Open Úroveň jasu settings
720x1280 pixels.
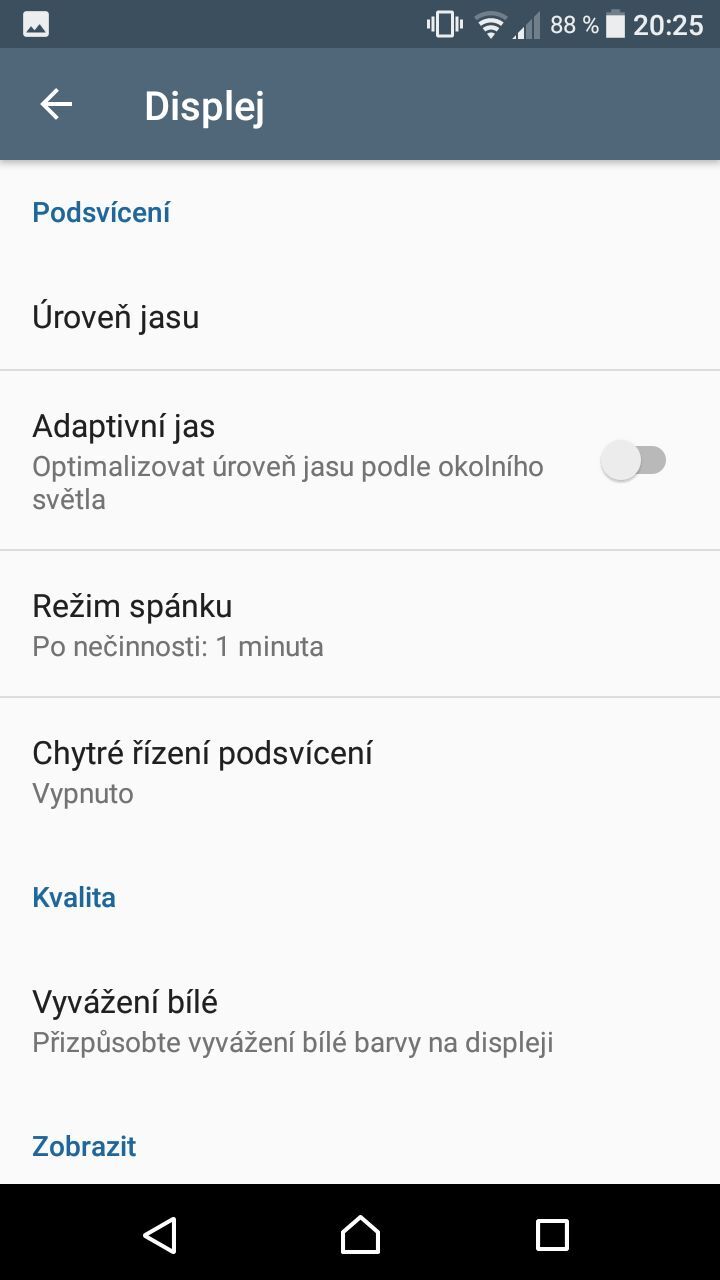click(116, 316)
